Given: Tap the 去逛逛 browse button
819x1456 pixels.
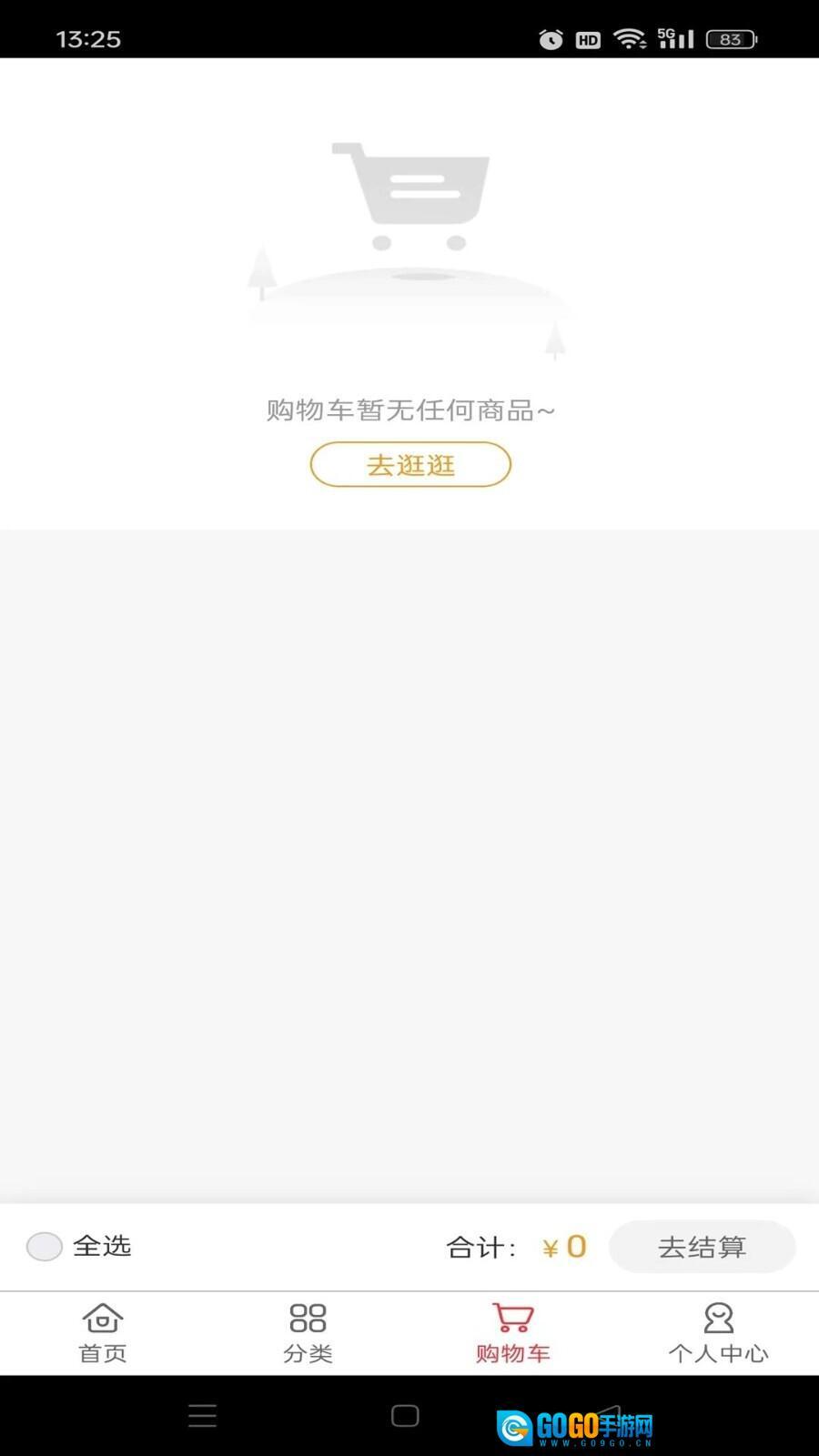Looking at the screenshot, I should 410,464.
